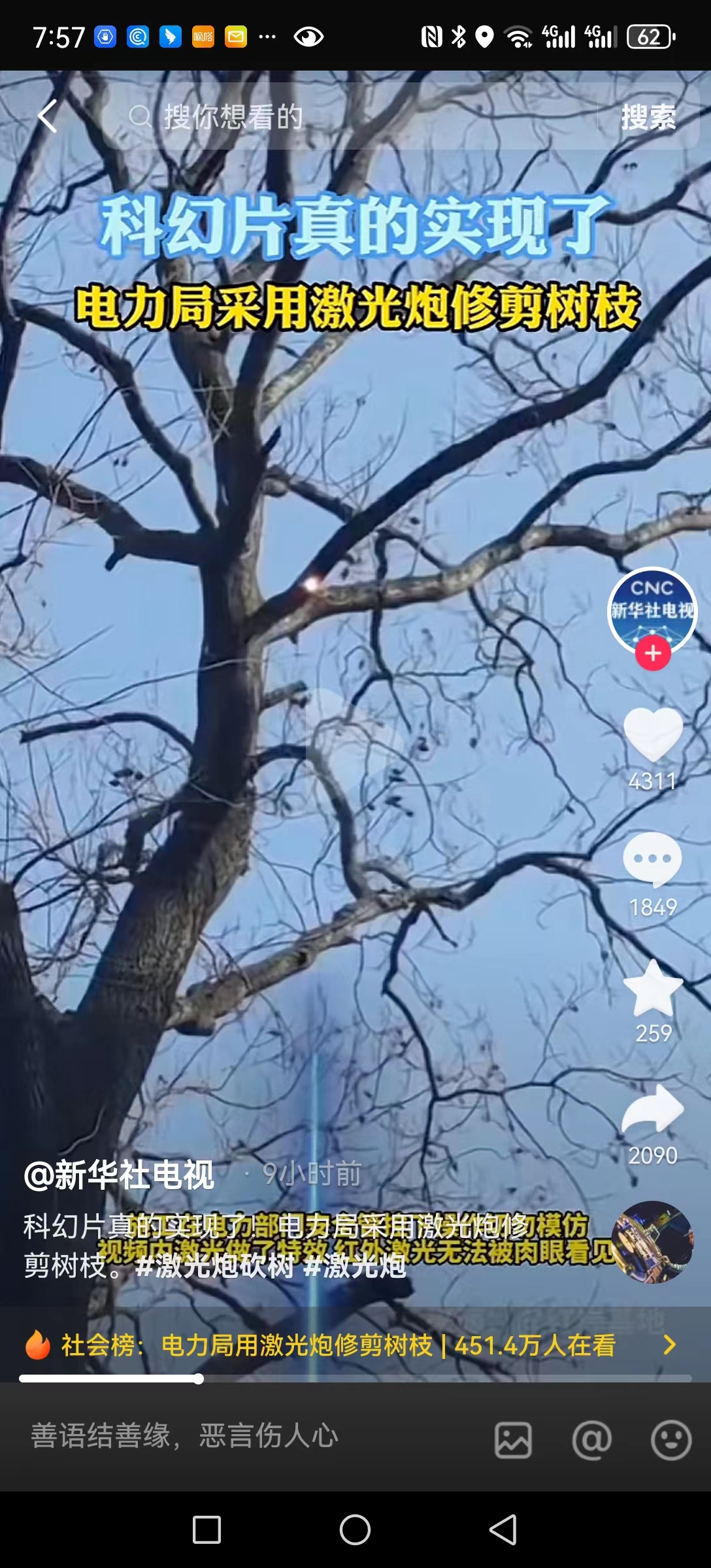Open the spinning music disc
This screenshot has height=1568, width=711.
[x=652, y=1241]
